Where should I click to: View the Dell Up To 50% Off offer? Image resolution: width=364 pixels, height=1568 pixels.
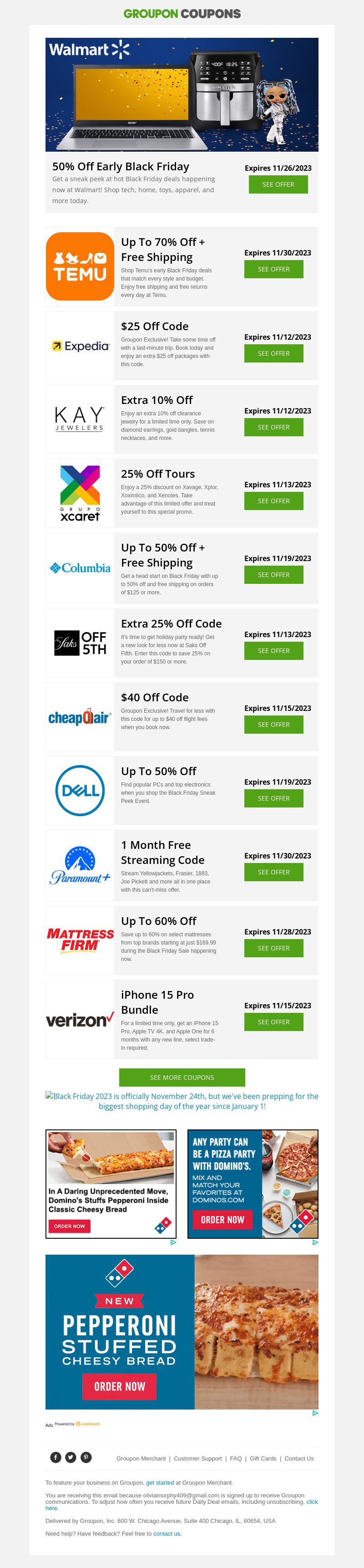pyautogui.click(x=273, y=798)
